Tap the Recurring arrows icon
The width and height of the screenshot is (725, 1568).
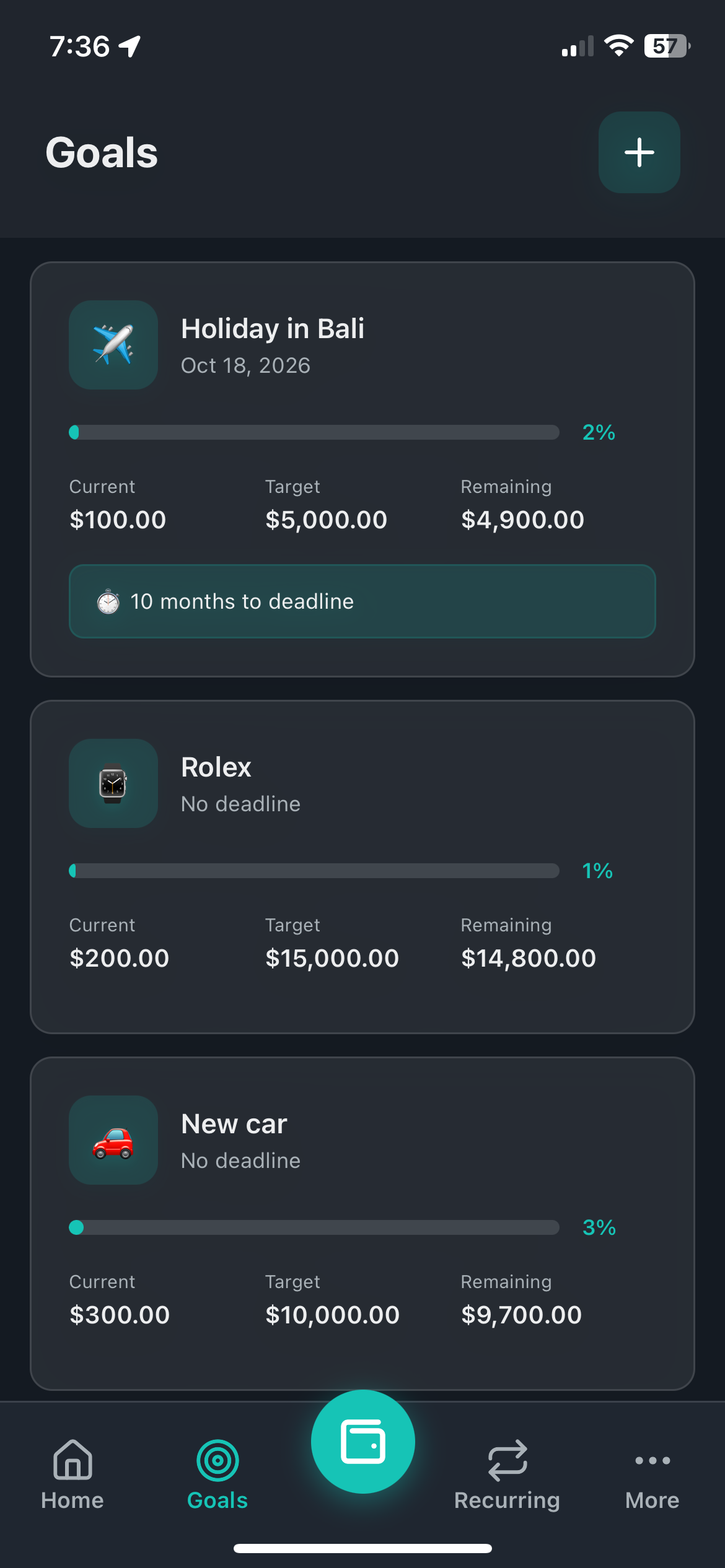(x=507, y=1460)
